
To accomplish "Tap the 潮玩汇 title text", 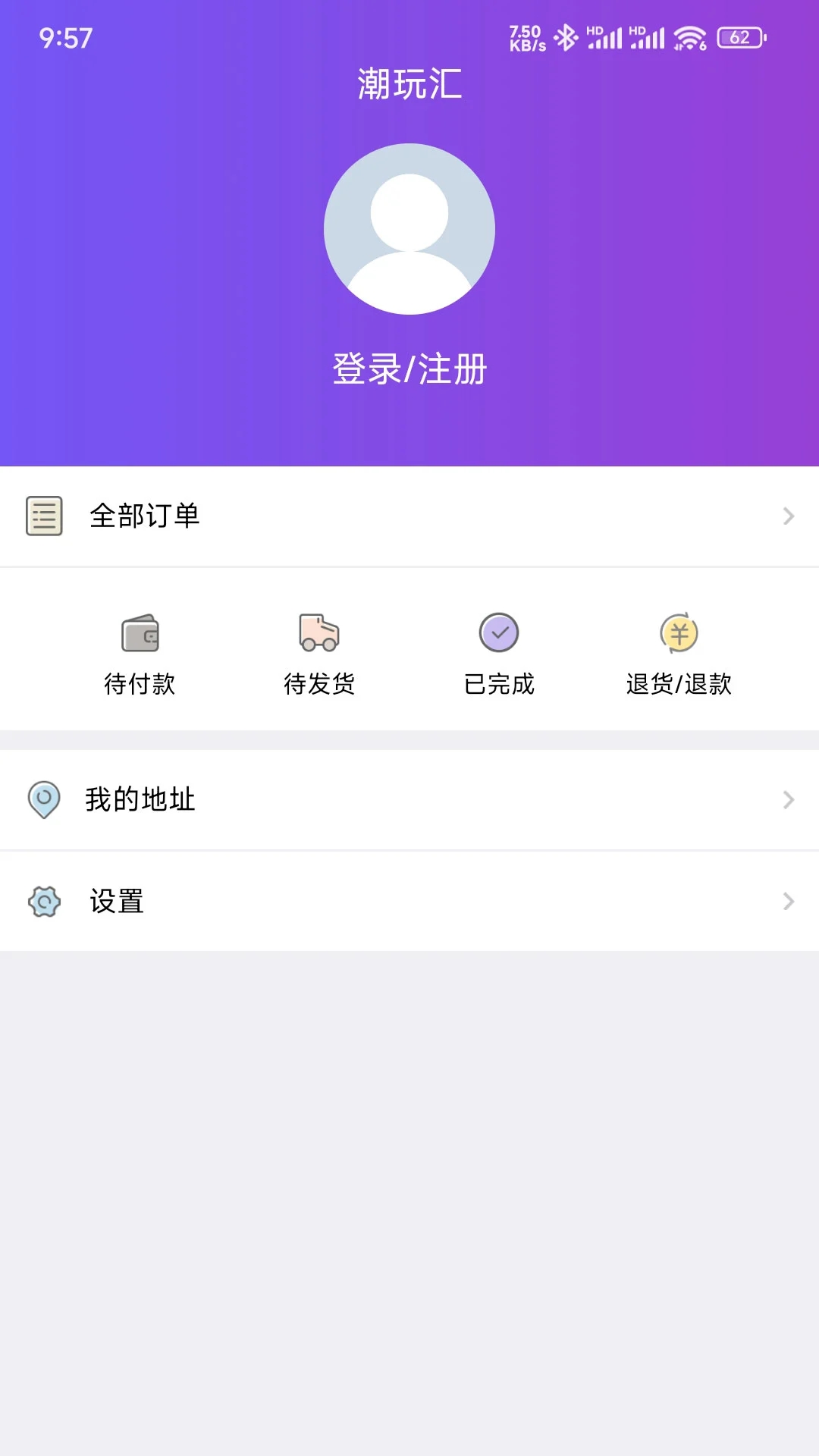I will [409, 83].
